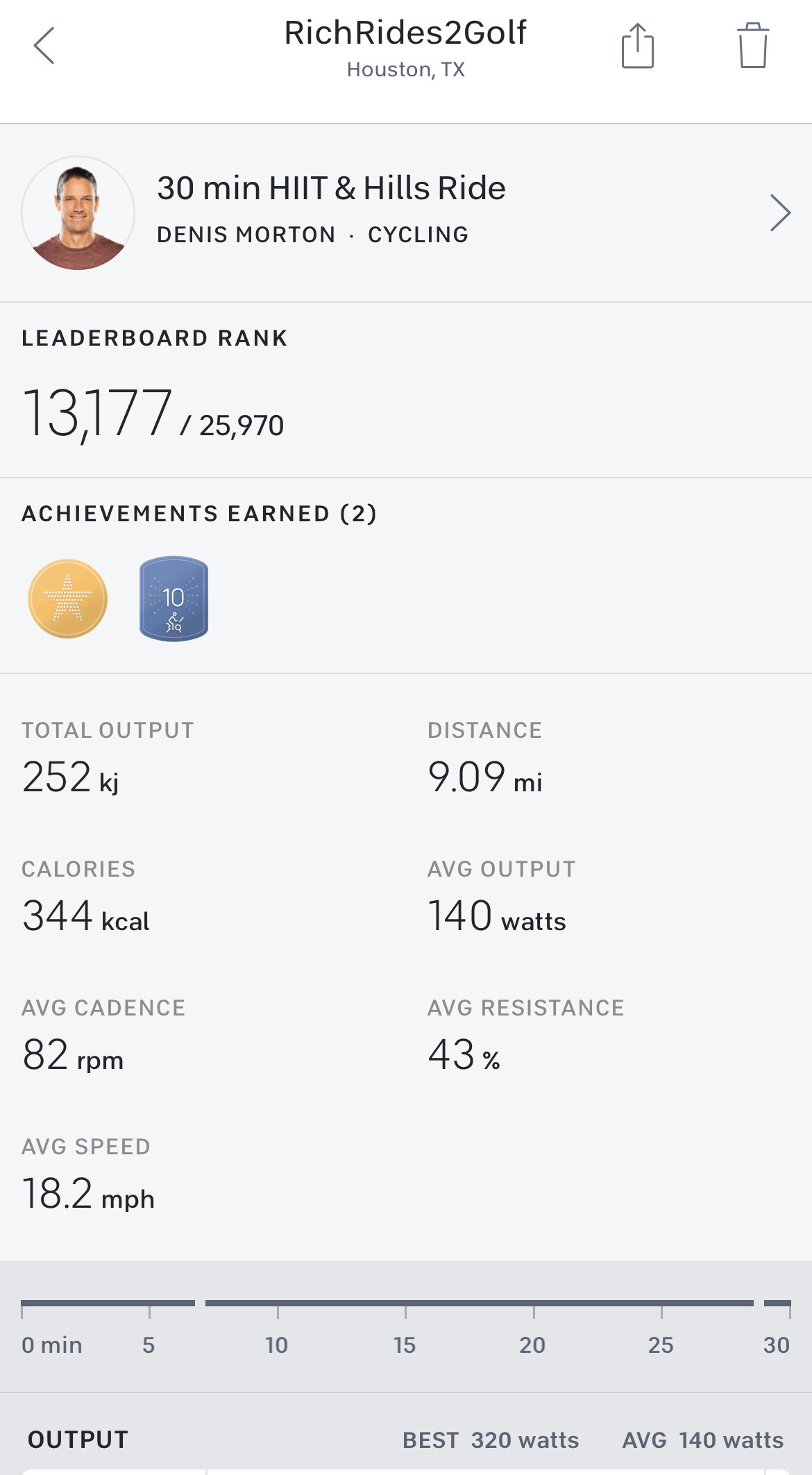
Task: View the gold star achievement badge
Action: tap(68, 598)
